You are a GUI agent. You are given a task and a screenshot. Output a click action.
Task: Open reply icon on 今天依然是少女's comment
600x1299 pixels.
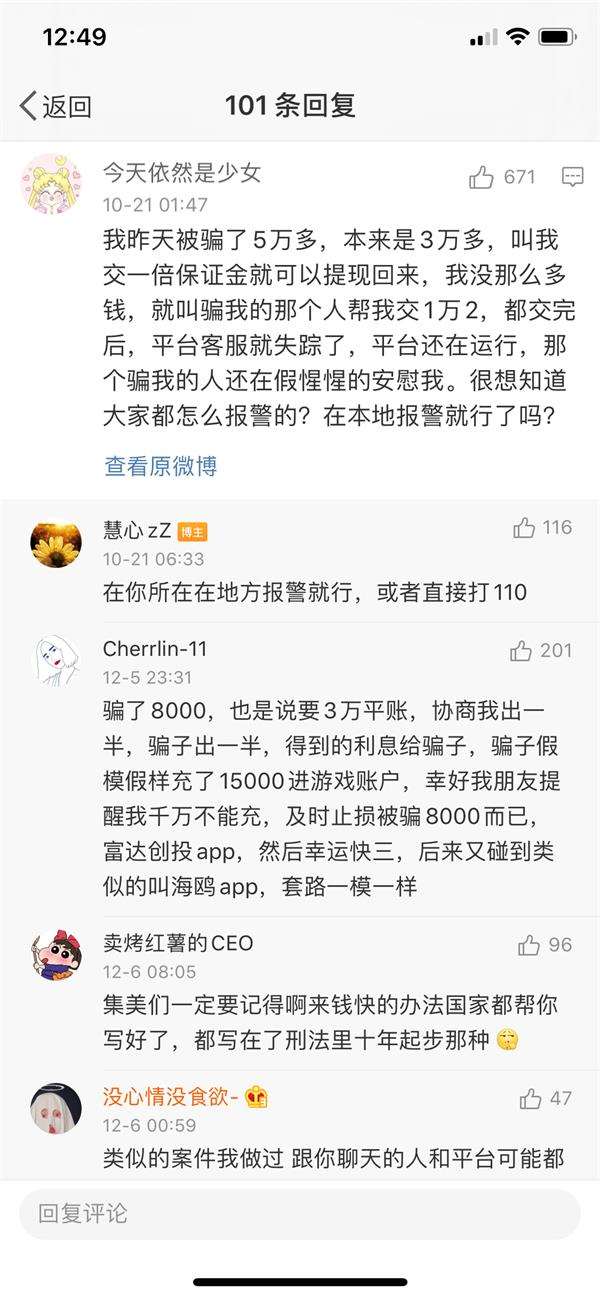(572, 177)
